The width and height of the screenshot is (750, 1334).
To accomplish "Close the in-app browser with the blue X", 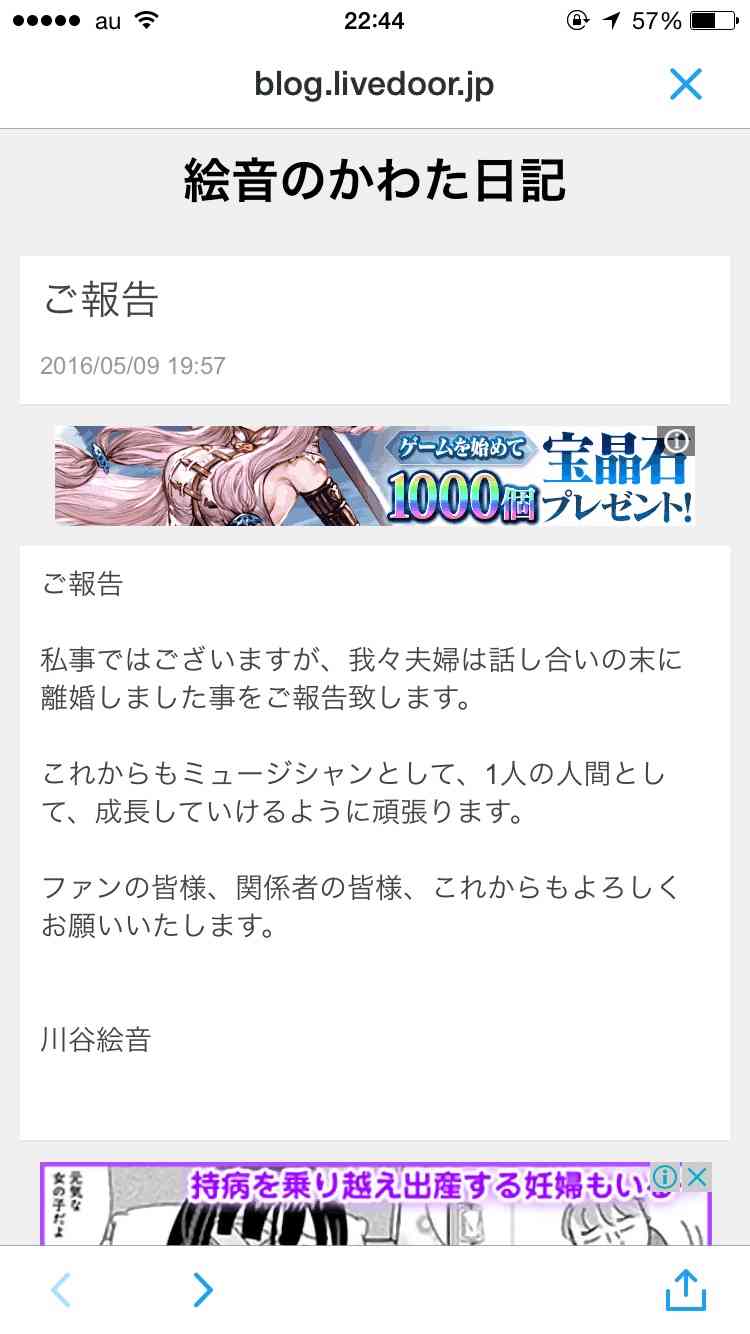I will click(685, 85).
